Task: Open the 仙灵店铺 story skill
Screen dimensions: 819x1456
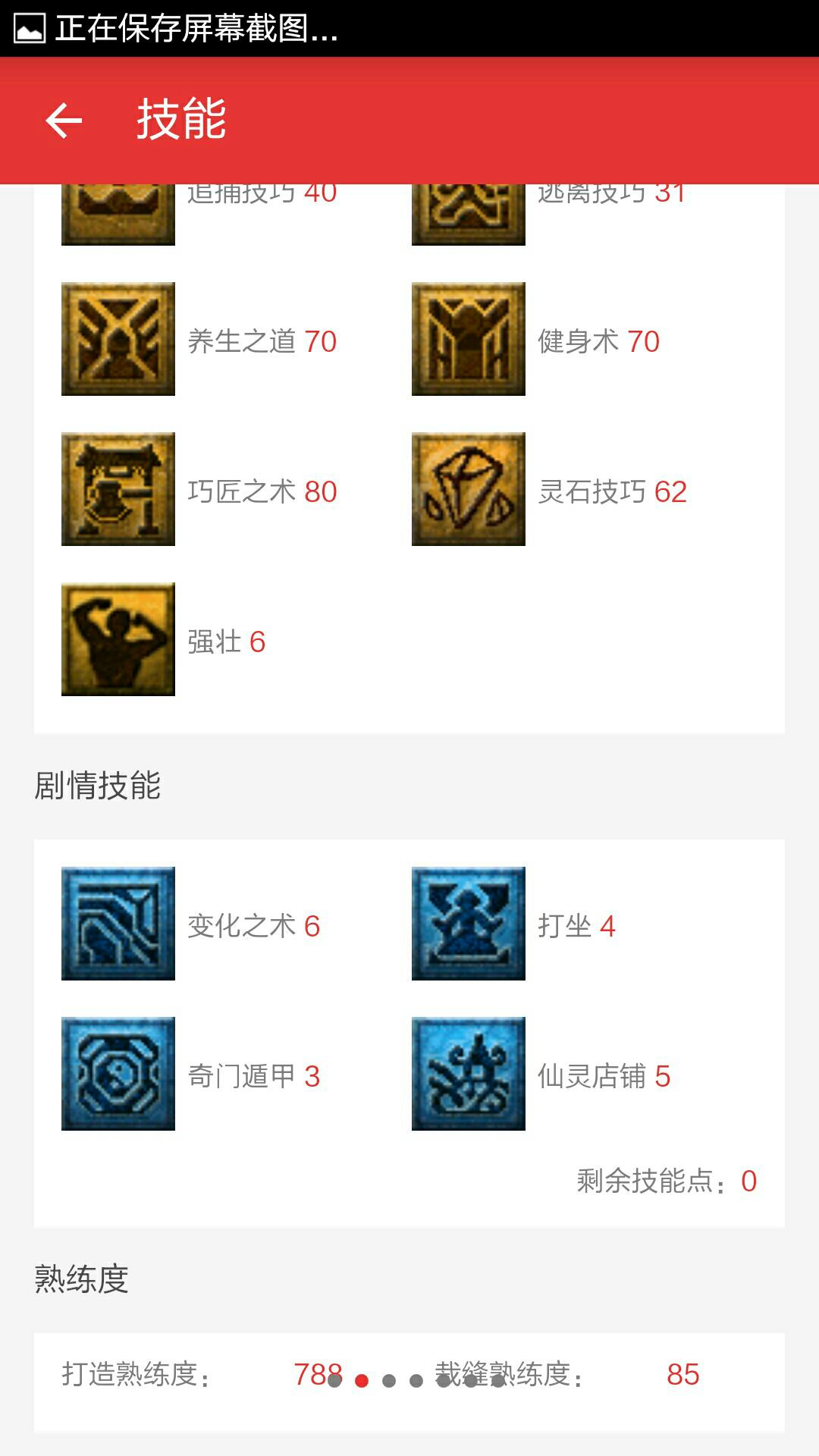Action: [469, 1074]
